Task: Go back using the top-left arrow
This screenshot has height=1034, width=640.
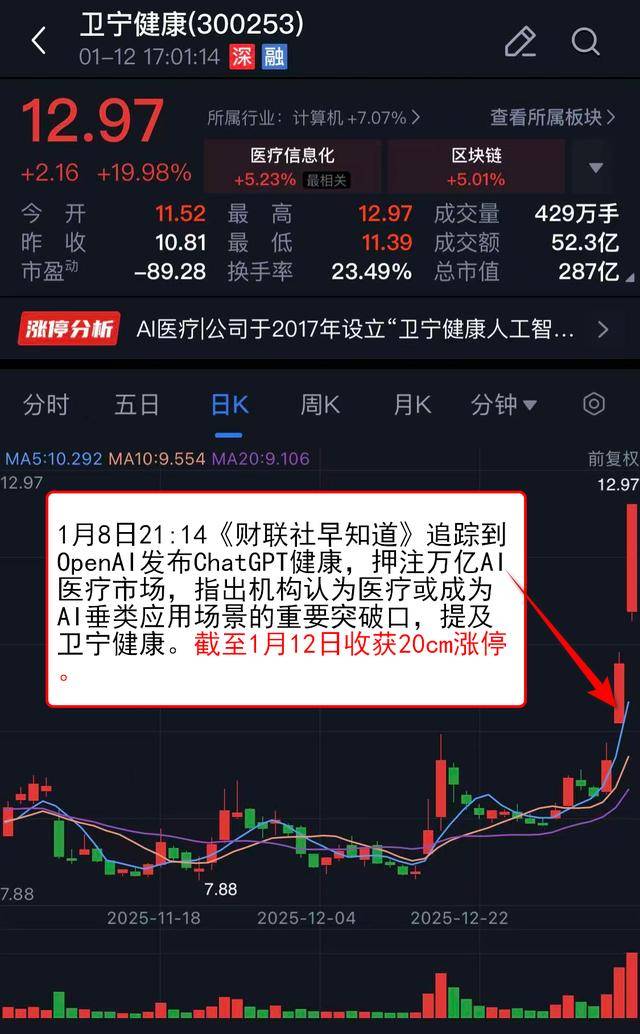Action: [39, 41]
